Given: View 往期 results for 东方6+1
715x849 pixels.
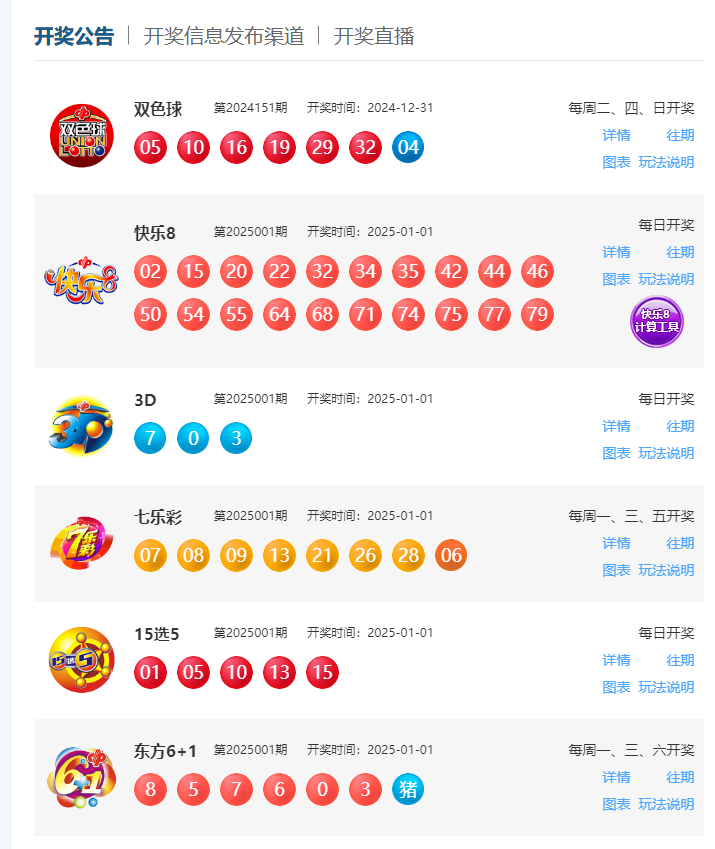Looking at the screenshot, I should click(x=680, y=777).
